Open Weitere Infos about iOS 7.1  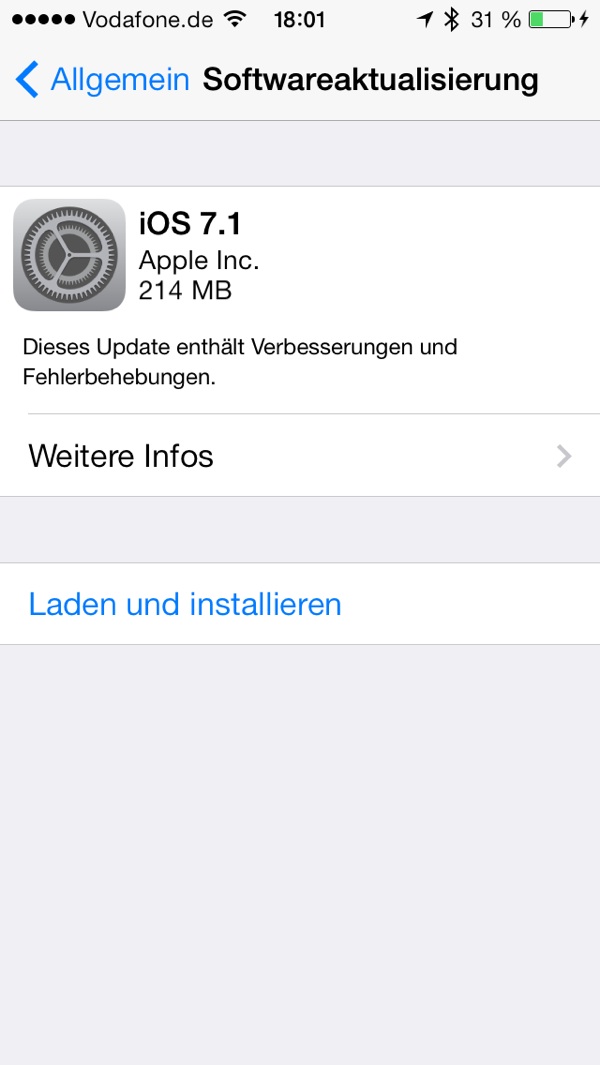point(300,456)
